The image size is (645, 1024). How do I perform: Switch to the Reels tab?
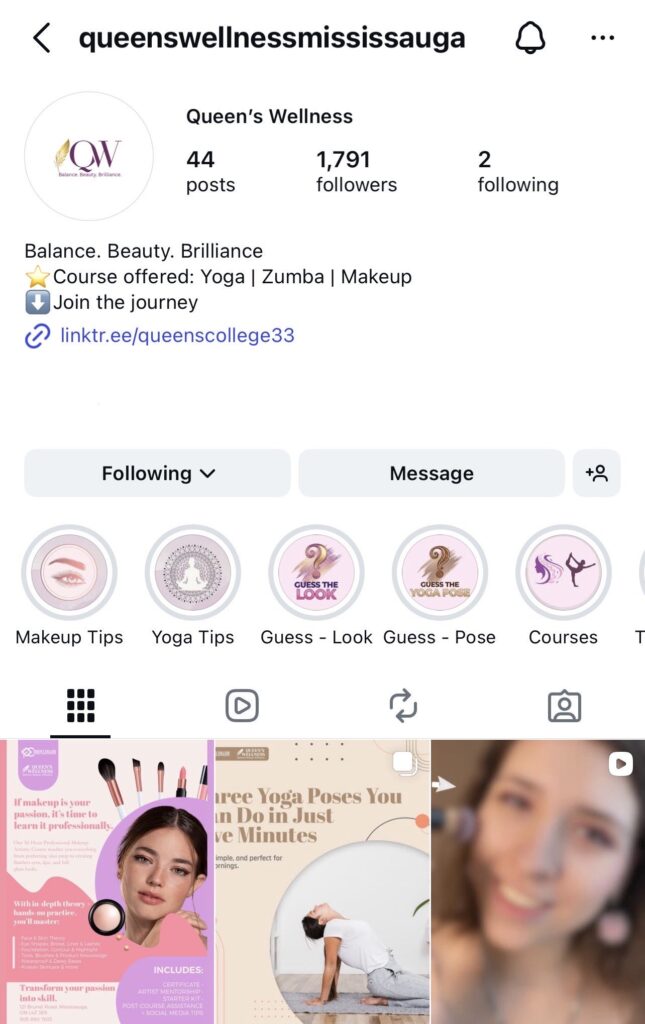[242, 706]
